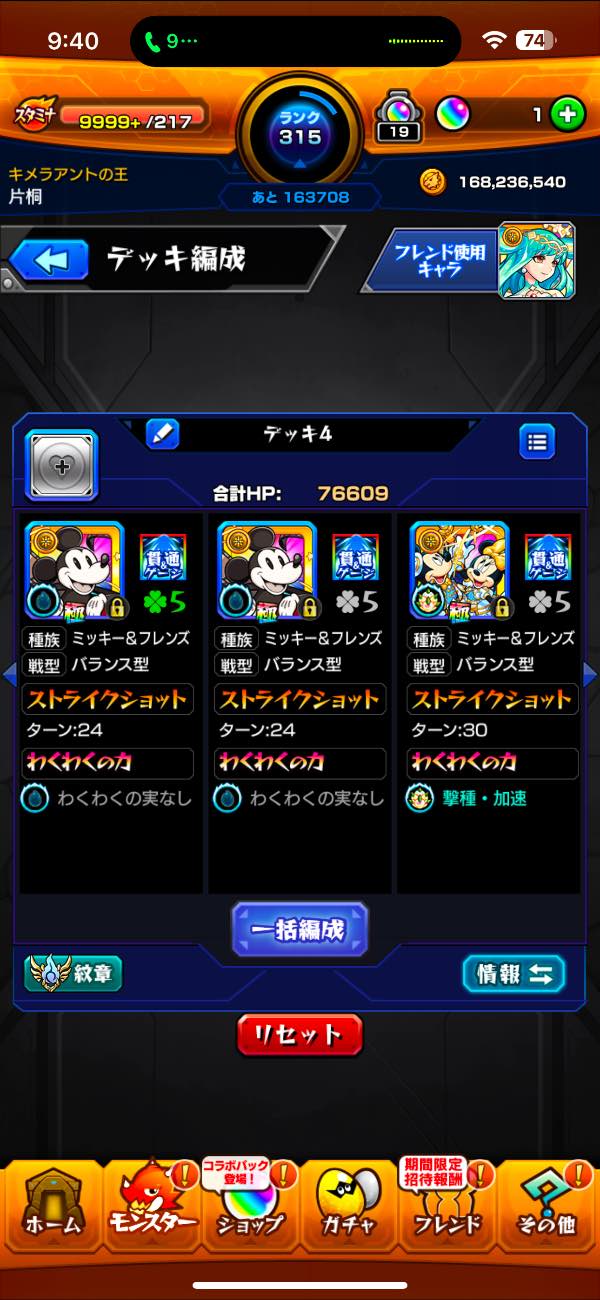Screen dimensions: 600x1300
Task: Open the deck list icon
Action: pyautogui.click(x=537, y=441)
